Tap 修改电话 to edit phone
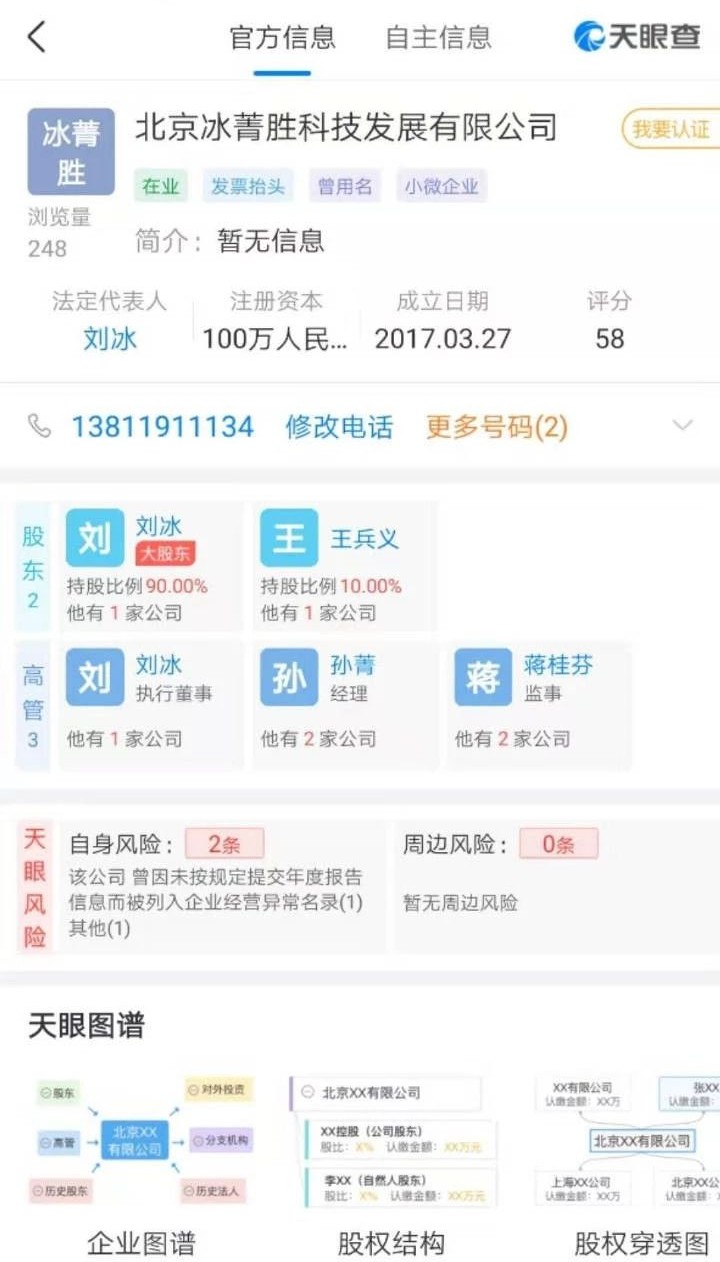The width and height of the screenshot is (720, 1262). [339, 427]
